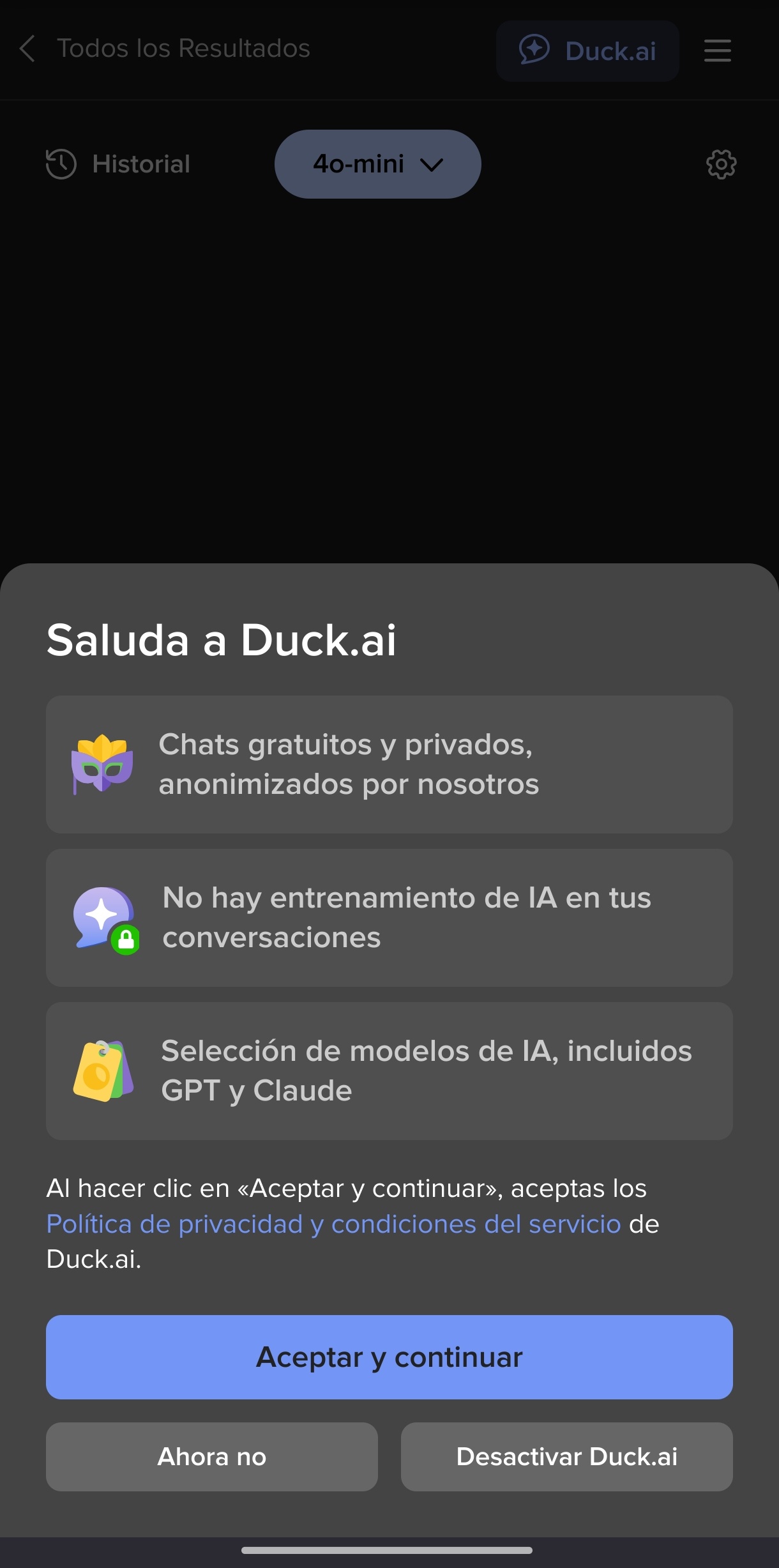Image resolution: width=779 pixels, height=1568 pixels.
Task: Open the settings gear
Action: (x=722, y=165)
